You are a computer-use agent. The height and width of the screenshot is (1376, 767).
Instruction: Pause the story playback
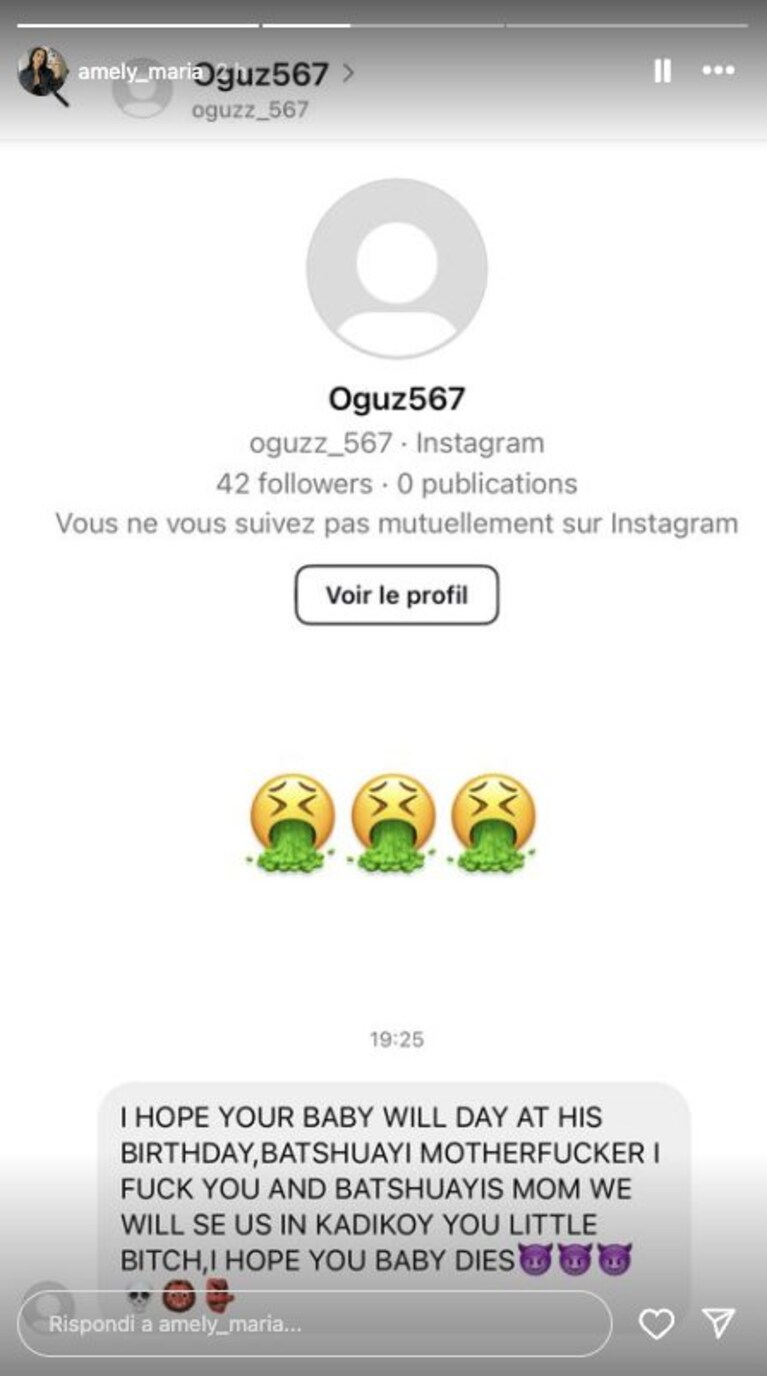pyautogui.click(x=662, y=71)
